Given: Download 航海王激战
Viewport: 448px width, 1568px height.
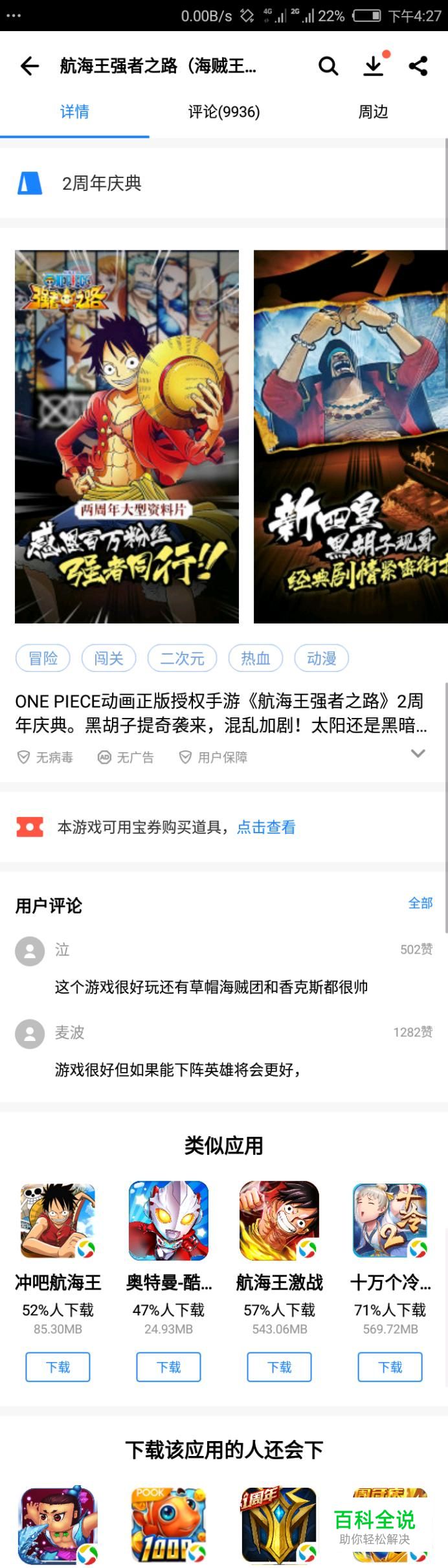Looking at the screenshot, I should click(279, 1367).
